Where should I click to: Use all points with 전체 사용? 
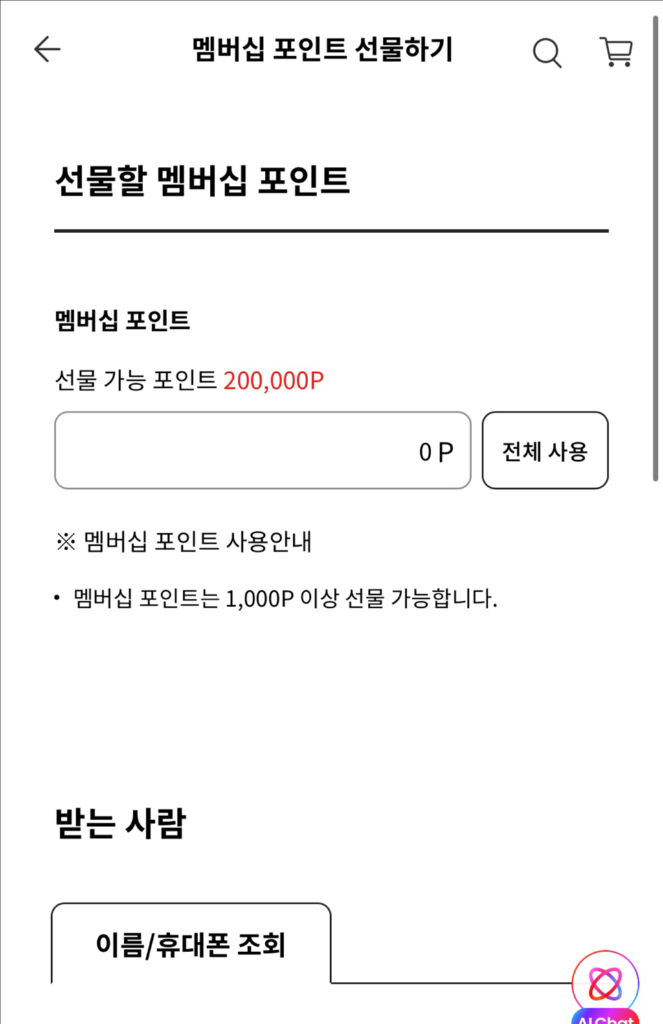[545, 451]
